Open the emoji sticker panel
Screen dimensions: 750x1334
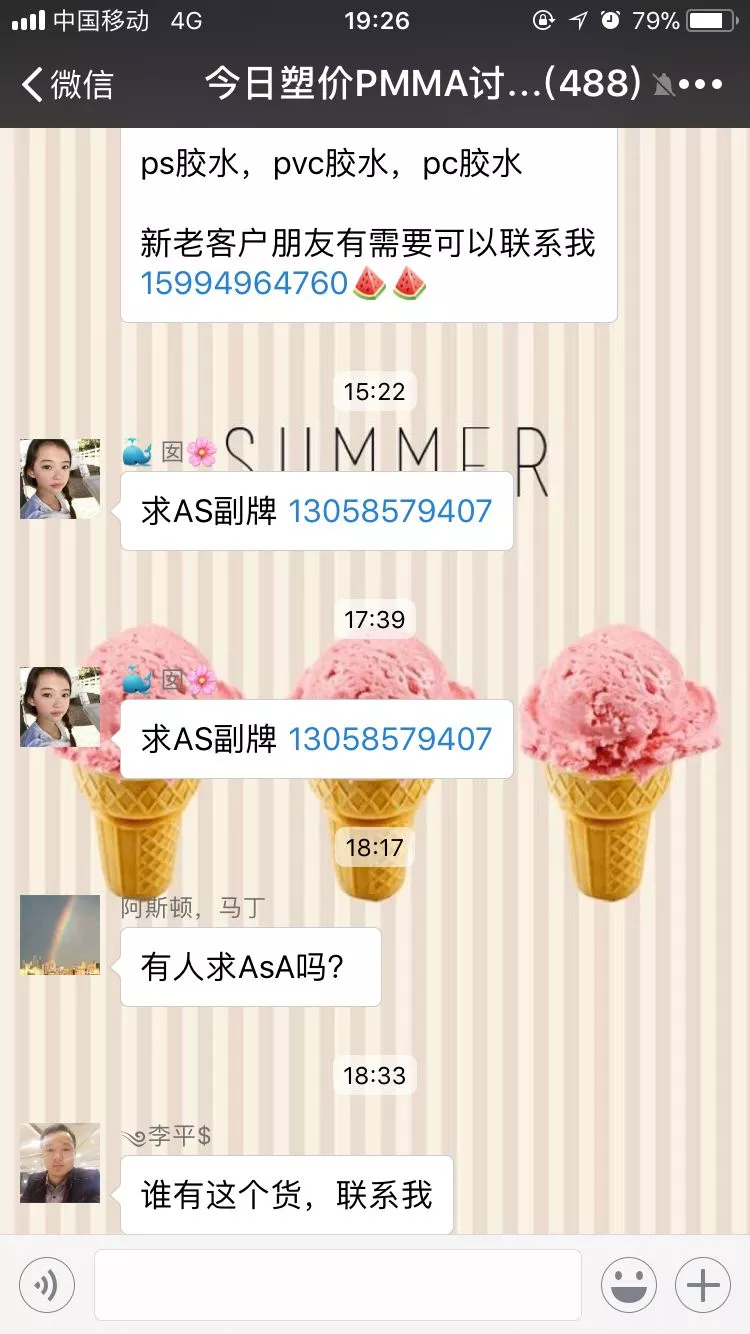629,1285
